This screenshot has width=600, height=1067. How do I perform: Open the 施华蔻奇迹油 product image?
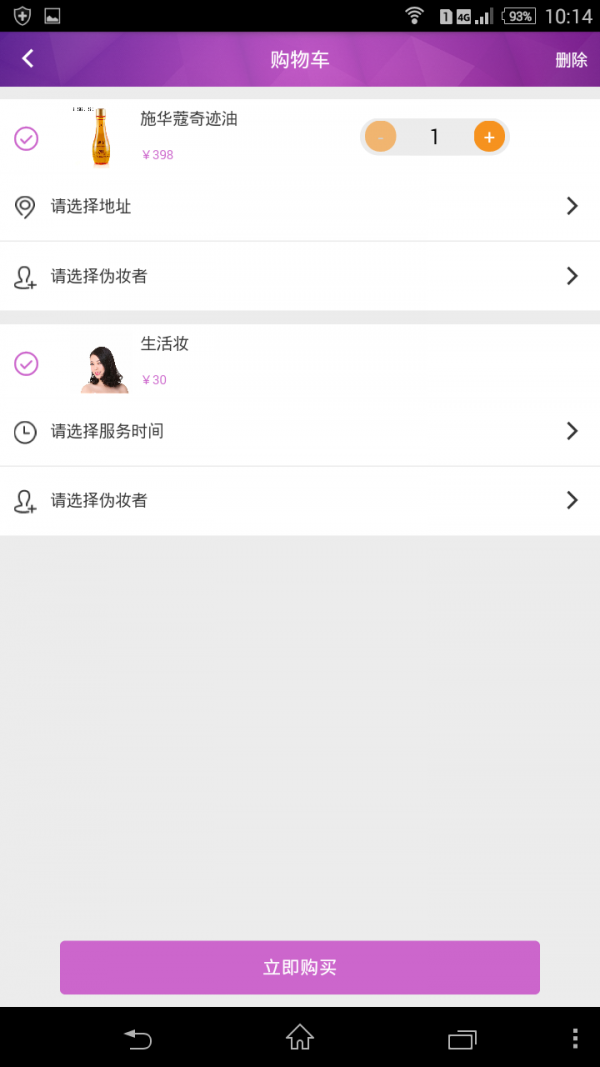point(100,136)
